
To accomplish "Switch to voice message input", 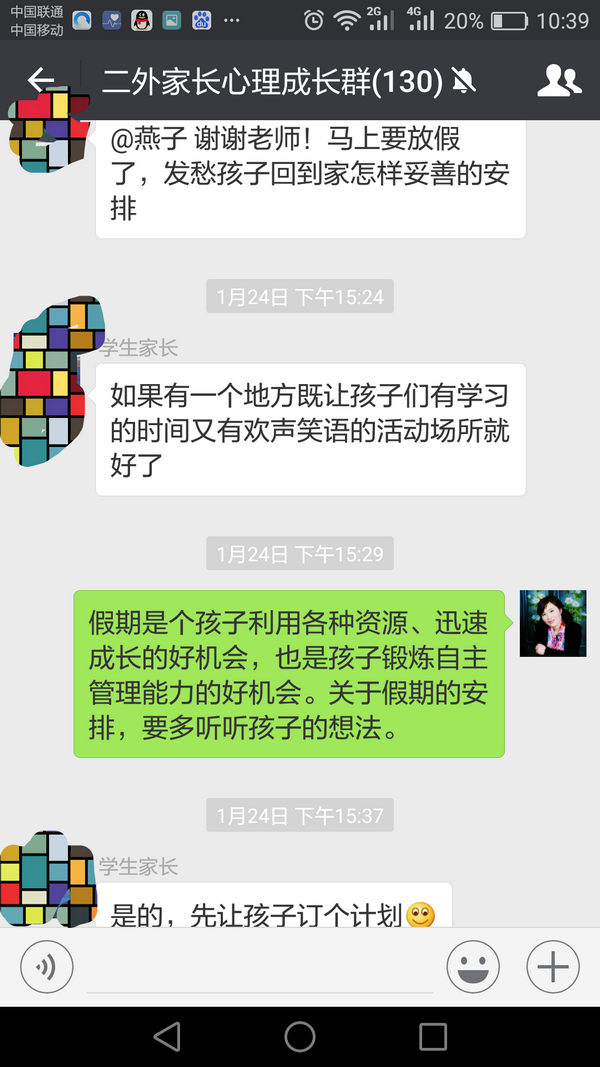I will 47,967.
